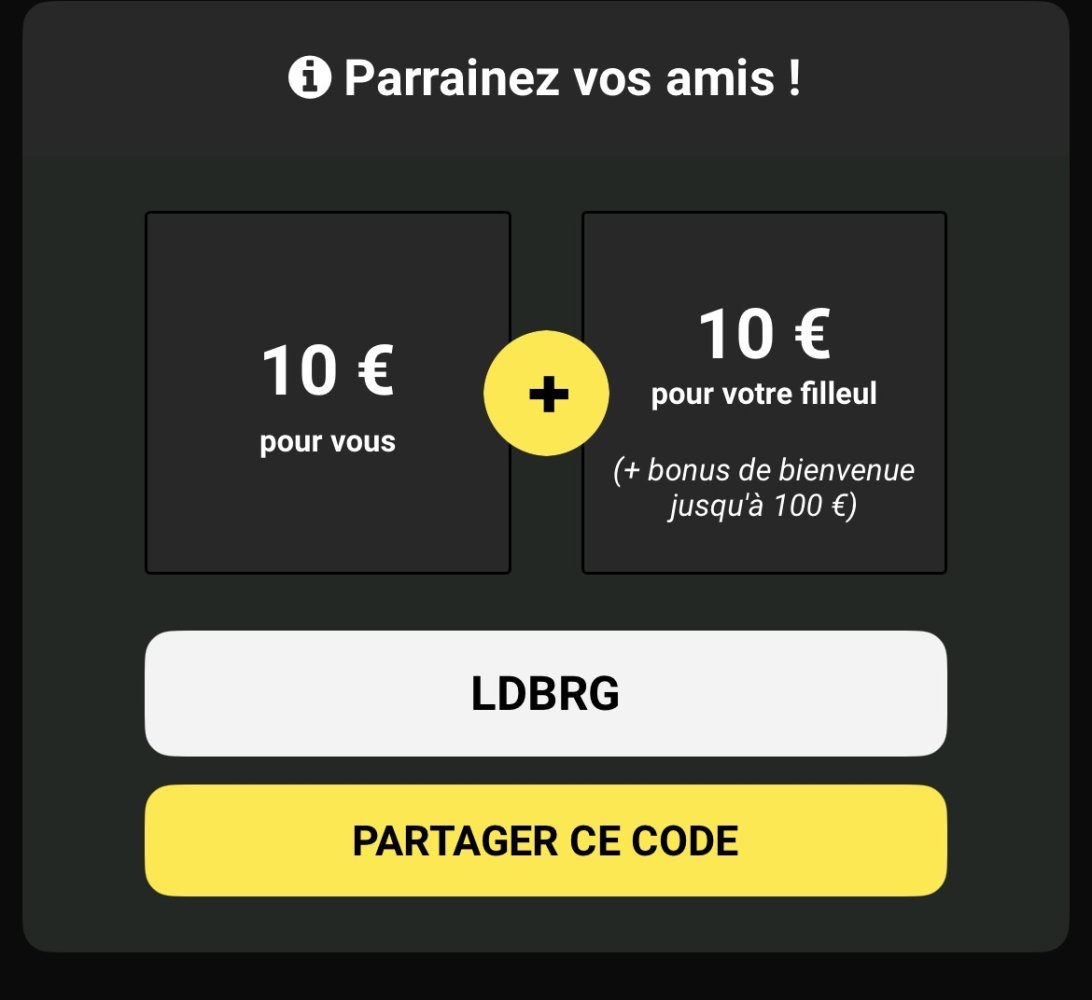The height and width of the screenshot is (1000, 1092).
Task: Tap the LDBRG referral code field
Action: pos(545,693)
